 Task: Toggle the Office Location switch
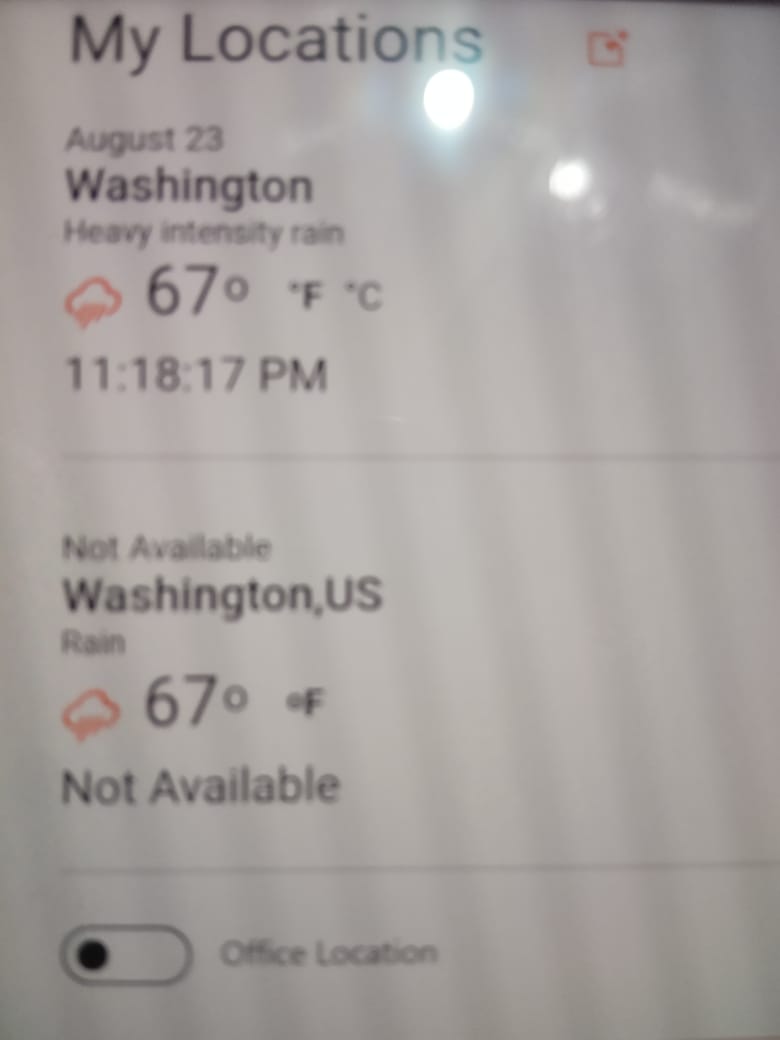point(126,955)
